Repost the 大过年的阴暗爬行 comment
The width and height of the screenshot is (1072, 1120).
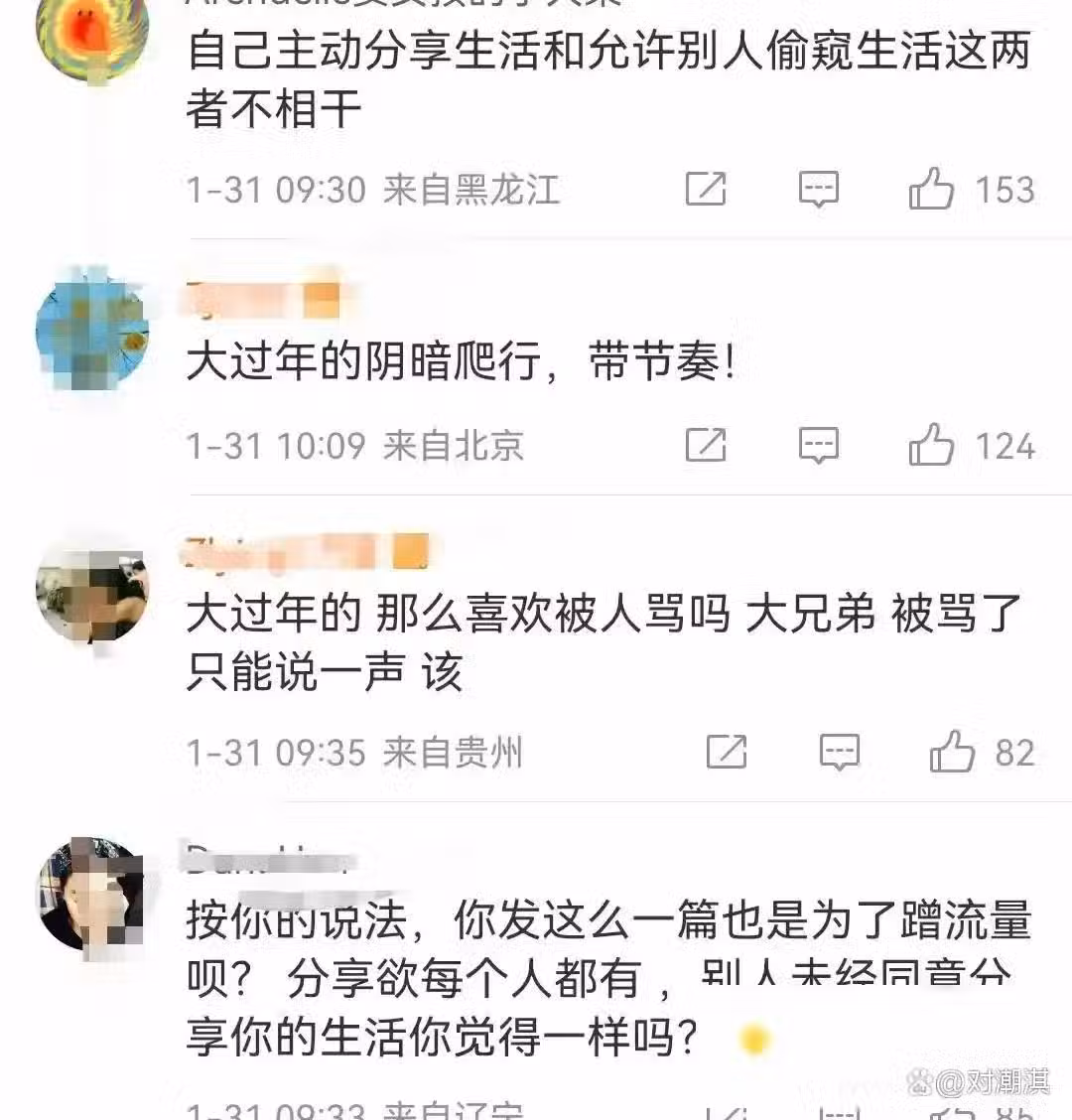(706, 445)
